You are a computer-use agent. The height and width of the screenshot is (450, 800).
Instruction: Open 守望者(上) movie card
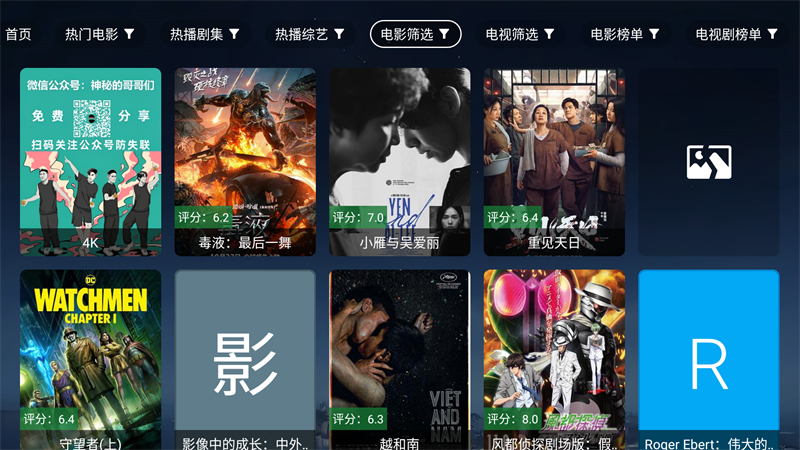[90, 360]
